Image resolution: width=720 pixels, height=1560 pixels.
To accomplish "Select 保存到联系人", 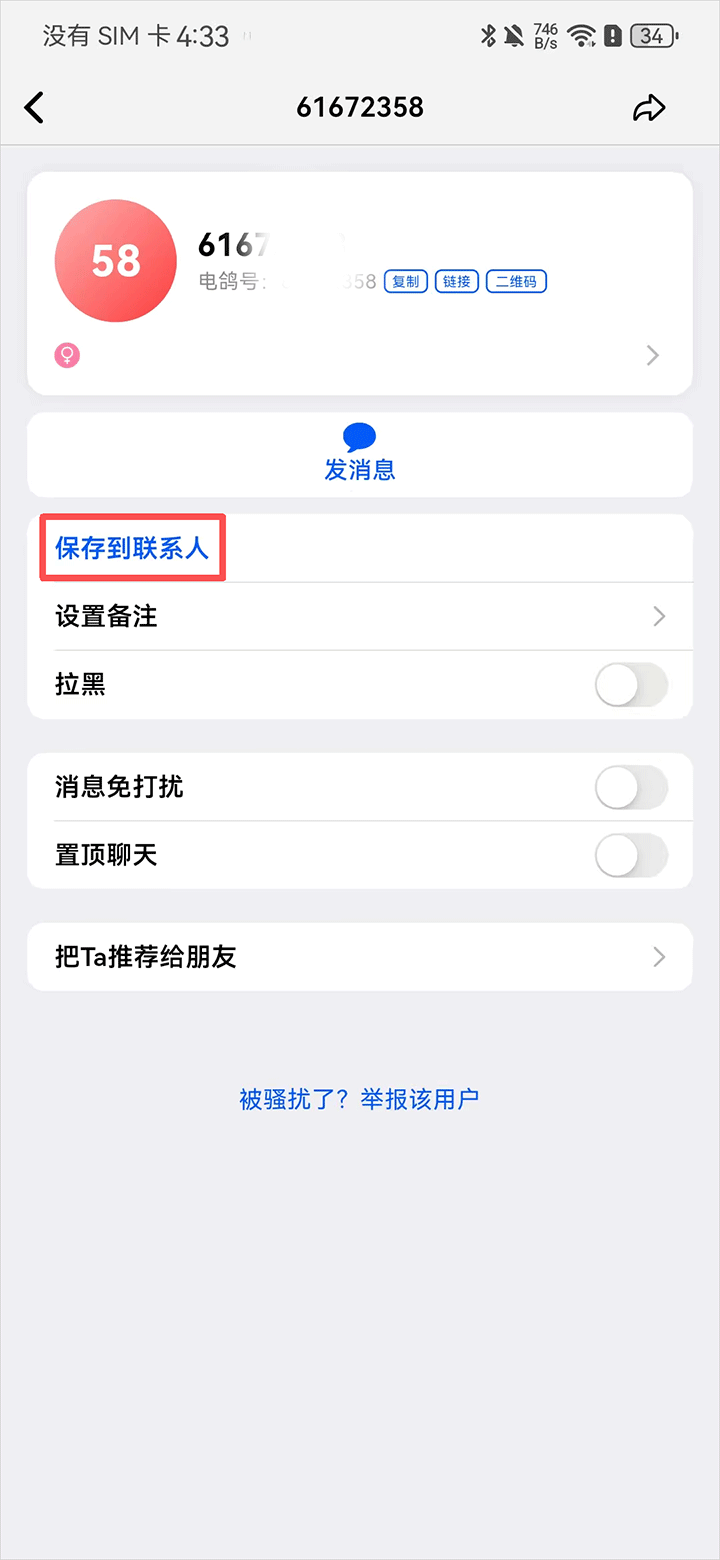I will coord(132,548).
